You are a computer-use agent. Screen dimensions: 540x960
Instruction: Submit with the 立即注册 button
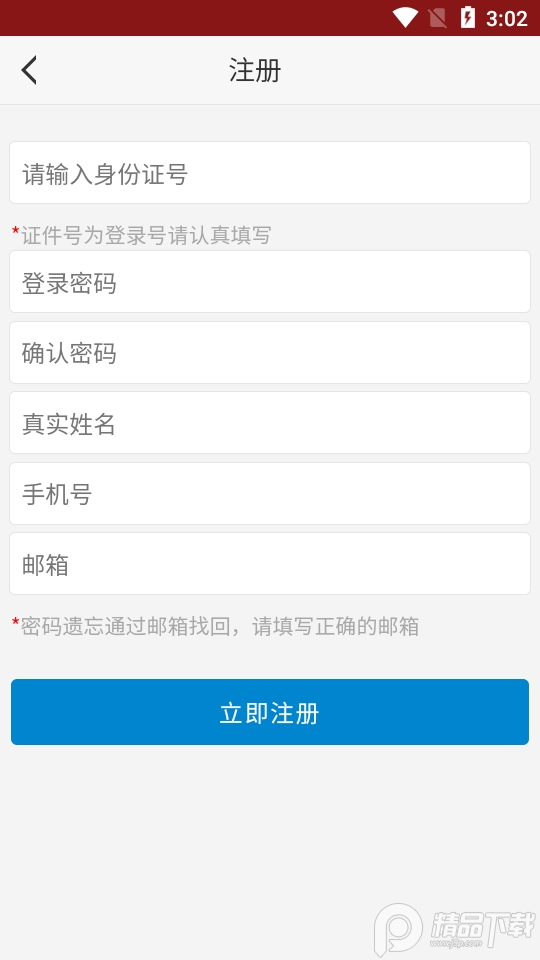[x=269, y=712]
